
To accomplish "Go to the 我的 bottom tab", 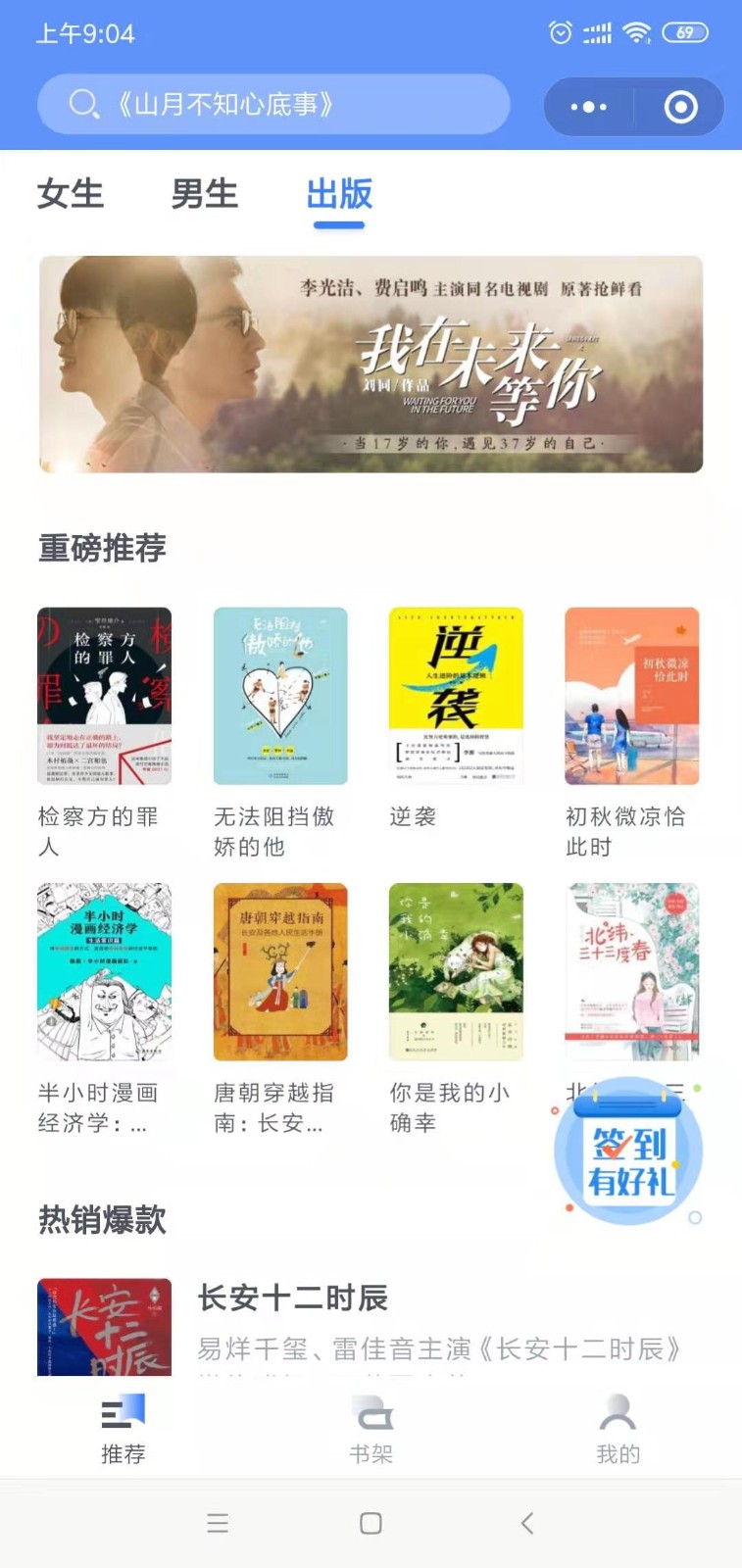I will 618,1430.
